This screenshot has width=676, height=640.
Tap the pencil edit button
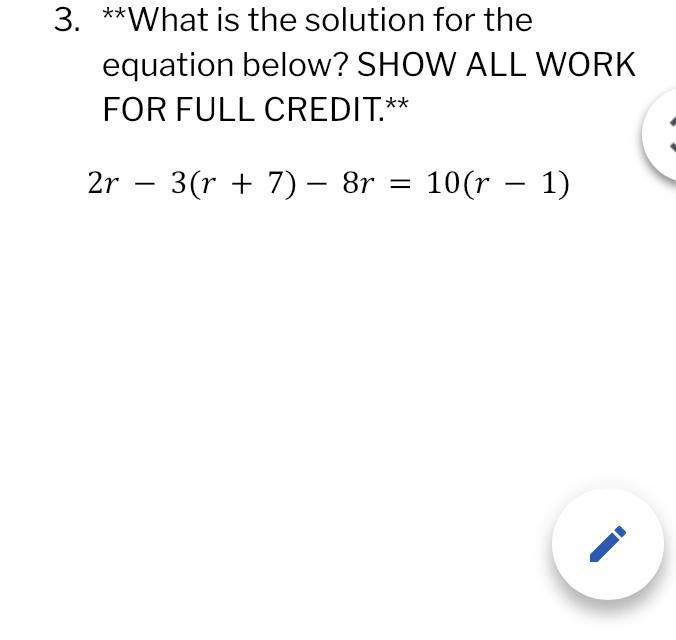point(607,544)
